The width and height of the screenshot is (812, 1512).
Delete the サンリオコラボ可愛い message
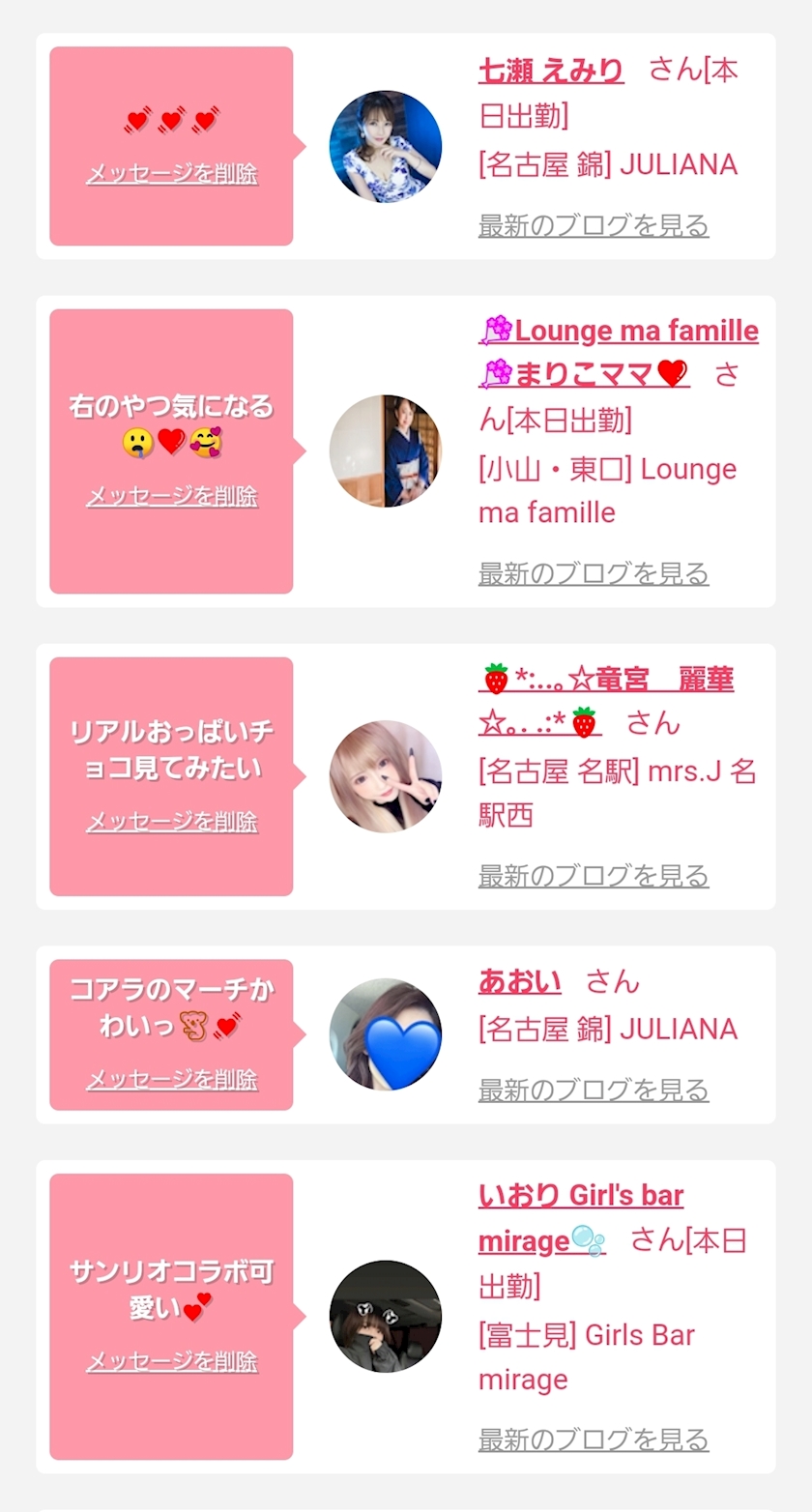pyautogui.click(x=172, y=1361)
